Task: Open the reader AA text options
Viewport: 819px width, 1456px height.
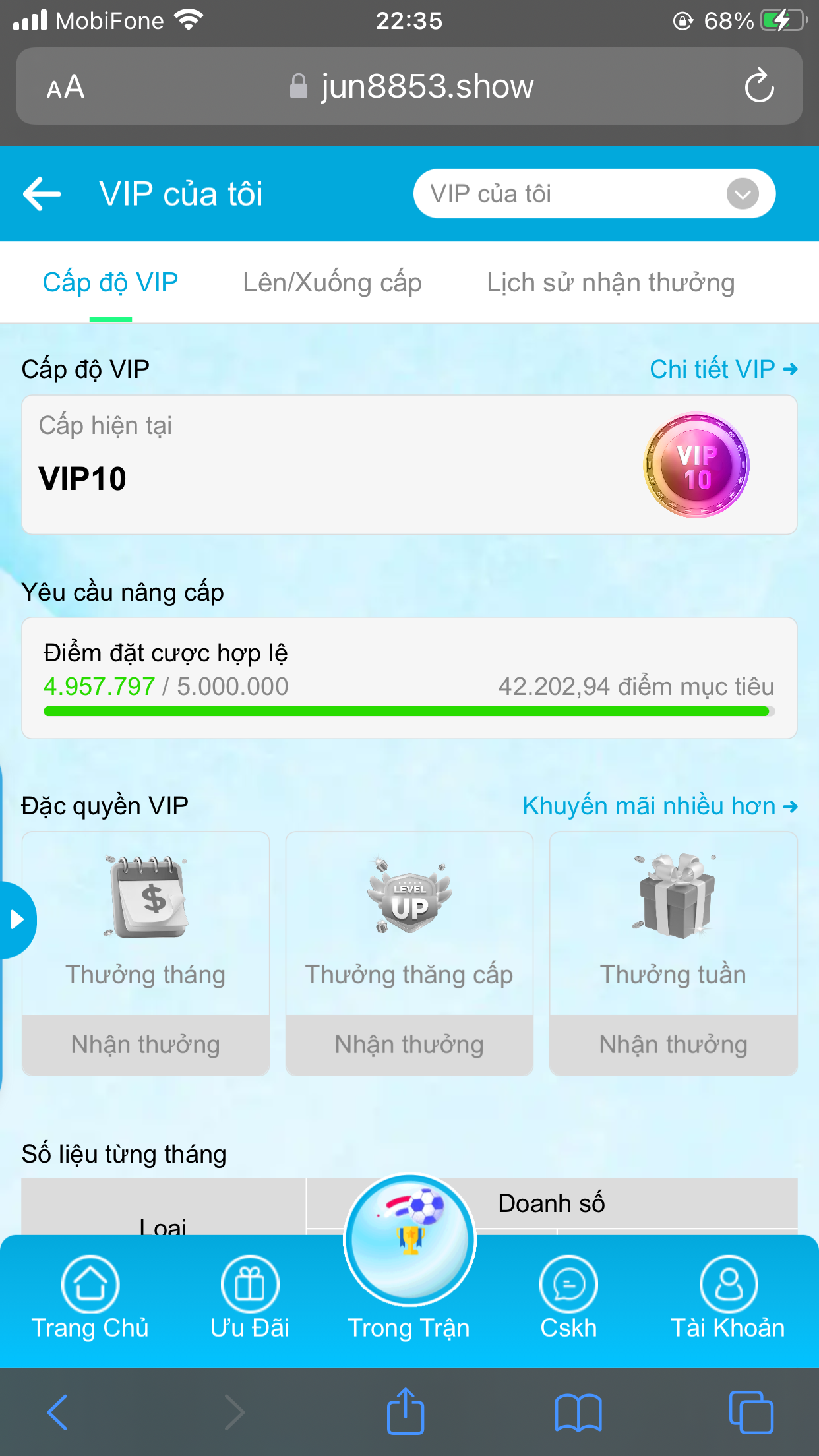Action: [x=65, y=87]
